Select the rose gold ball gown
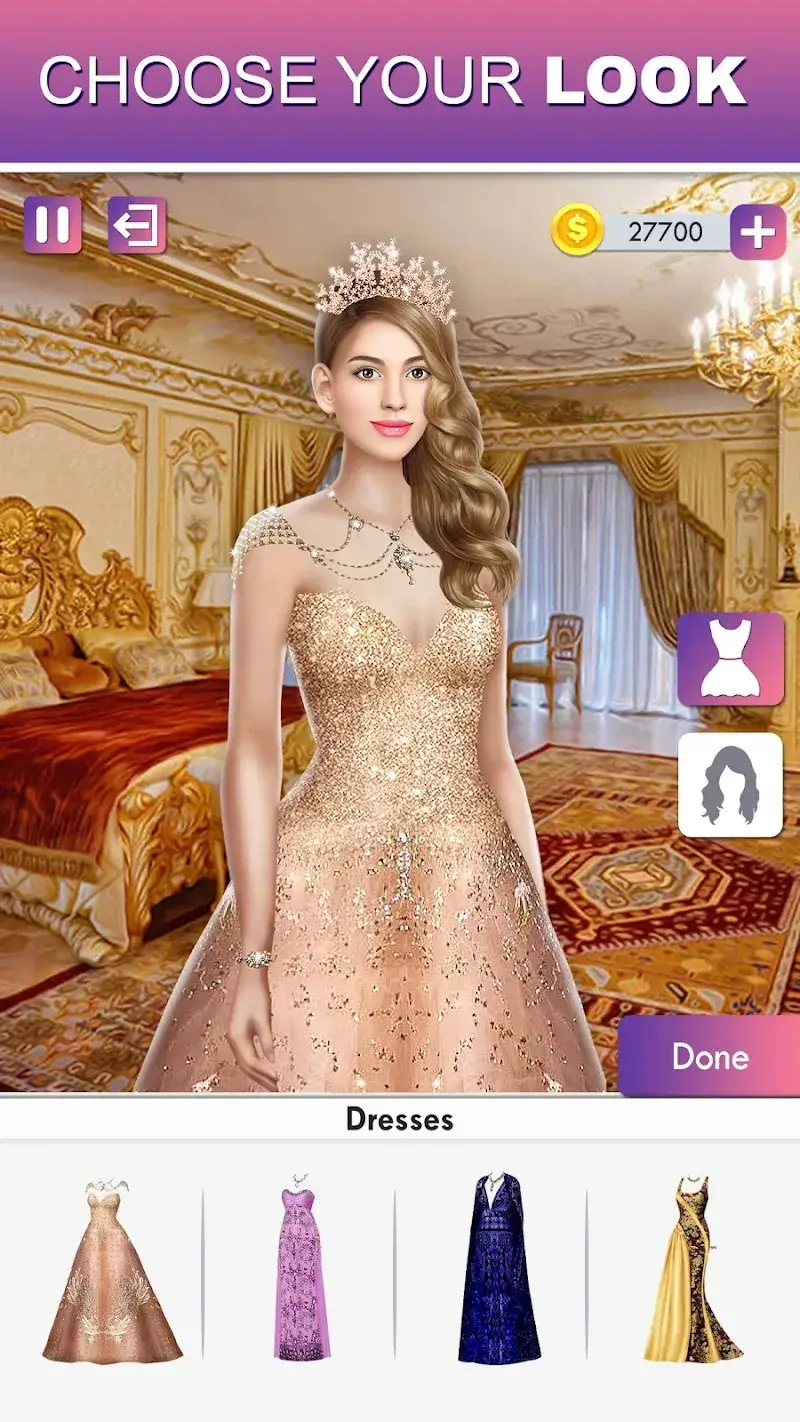800x1422 pixels. click(112, 1271)
